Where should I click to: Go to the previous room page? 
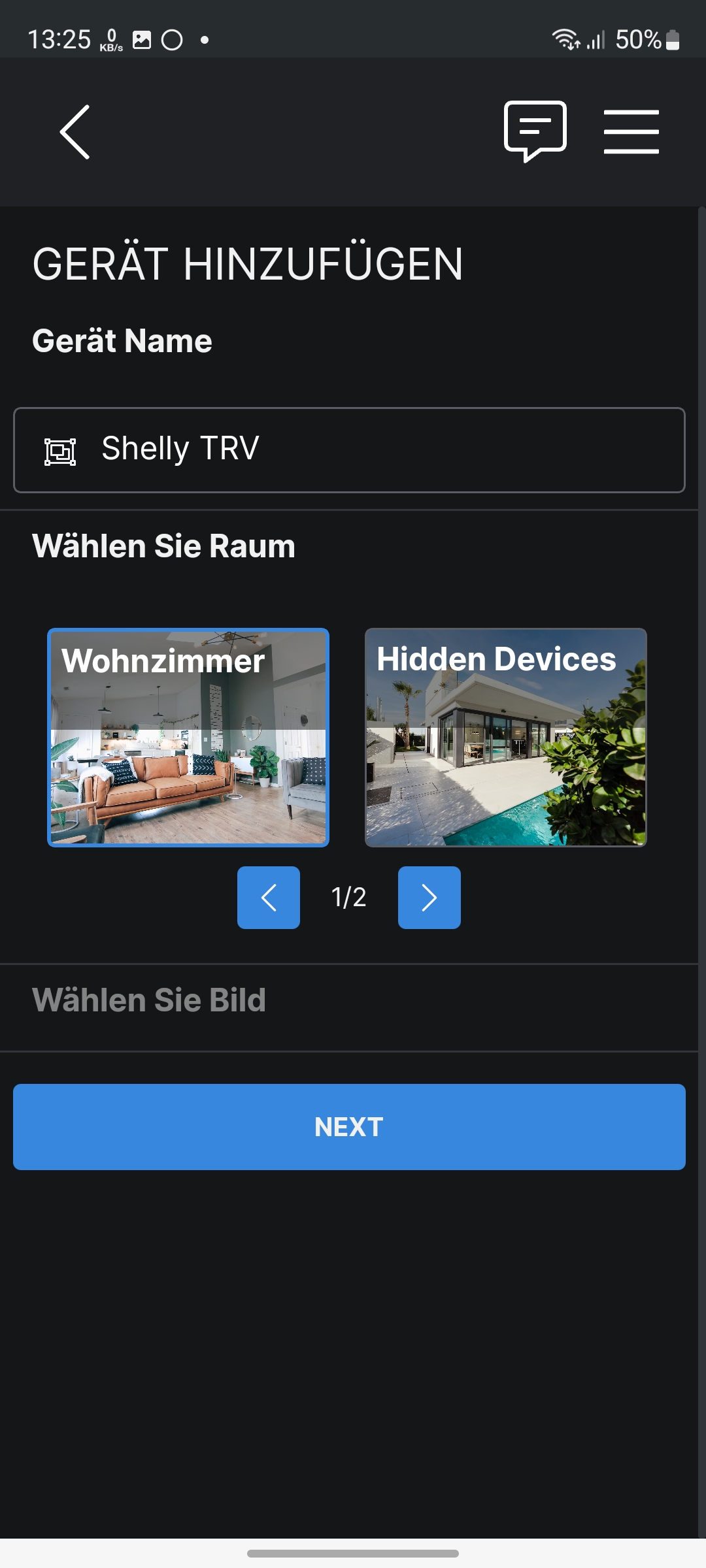(269, 897)
